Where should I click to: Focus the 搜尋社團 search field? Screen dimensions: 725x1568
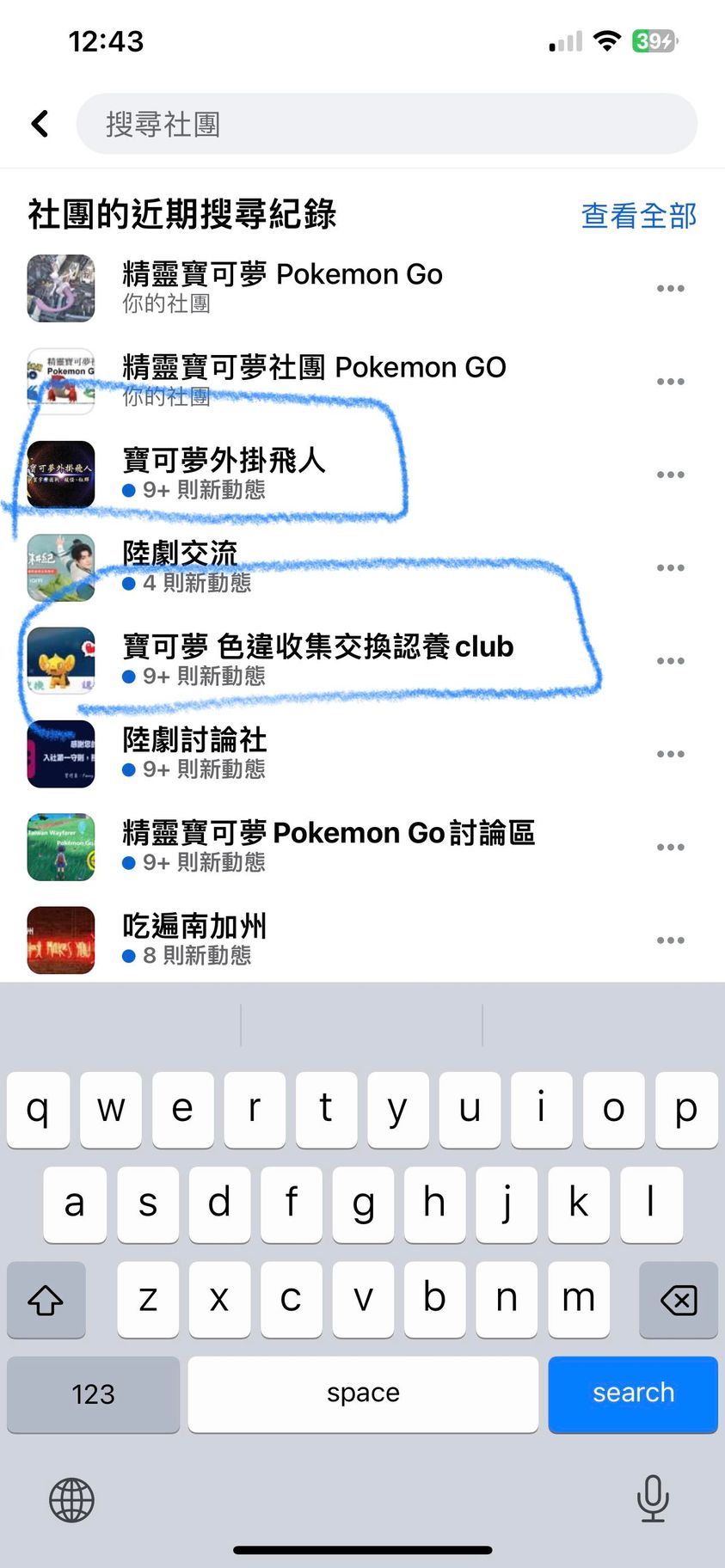click(387, 124)
